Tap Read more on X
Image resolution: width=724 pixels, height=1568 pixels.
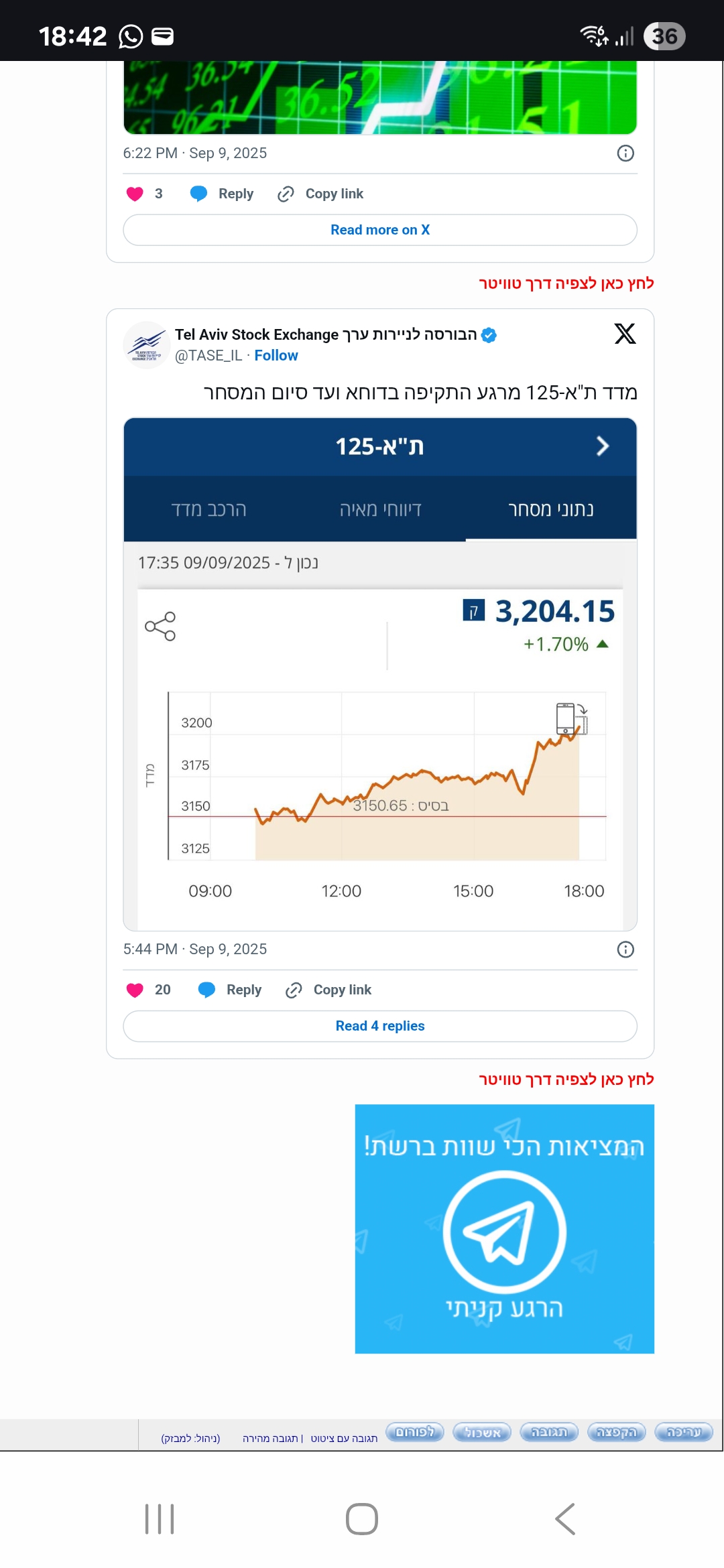[380, 230]
